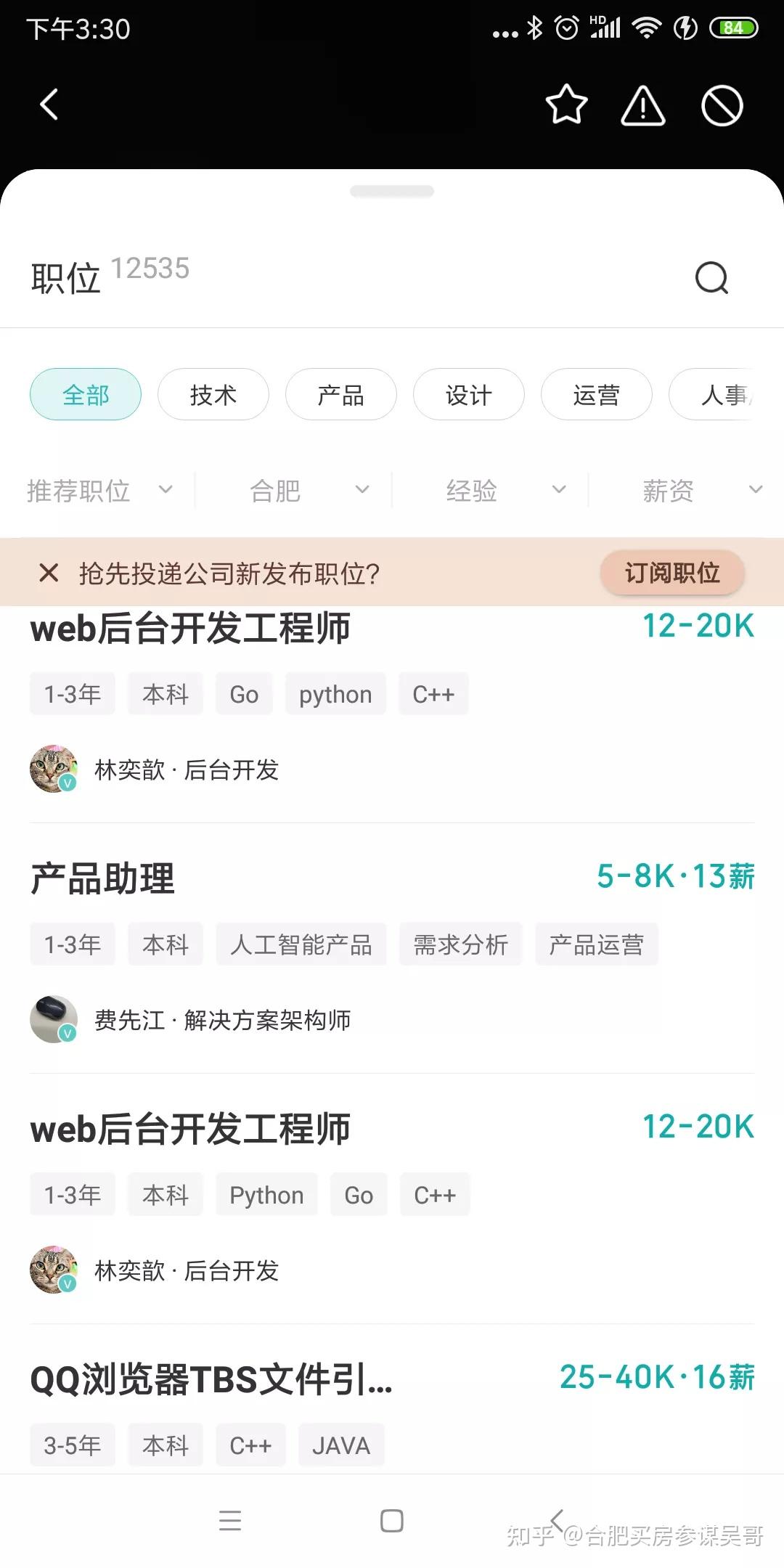Switch to the 运营 category
The width and height of the screenshot is (784, 1568).
tap(596, 395)
